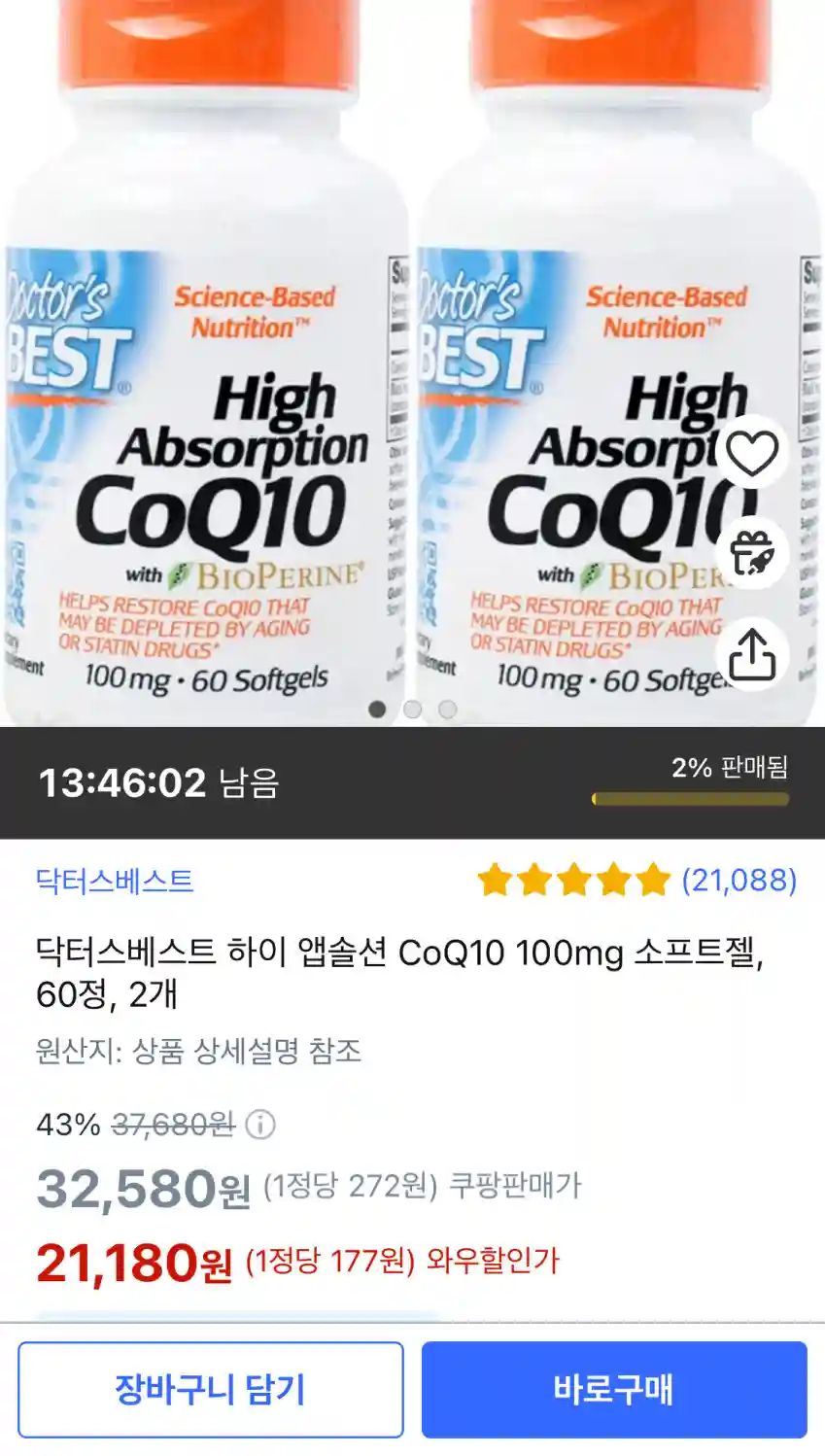825x1456 pixels.
Task: Jump to the second product image dot
Action: 412,710
